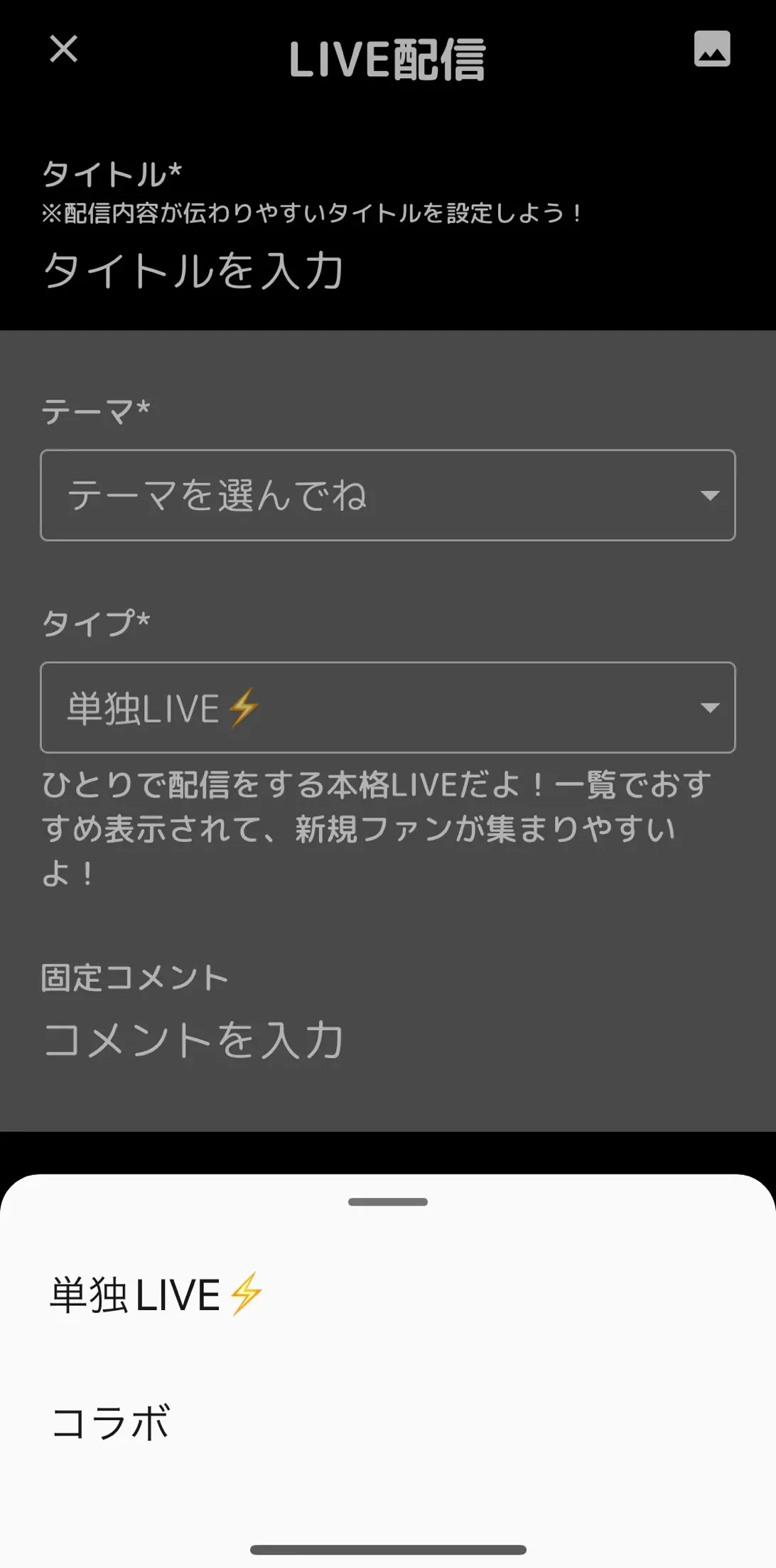776x1568 pixels.
Task: Tap the コメントを入力 fixed comment field
Action: coord(388,1041)
